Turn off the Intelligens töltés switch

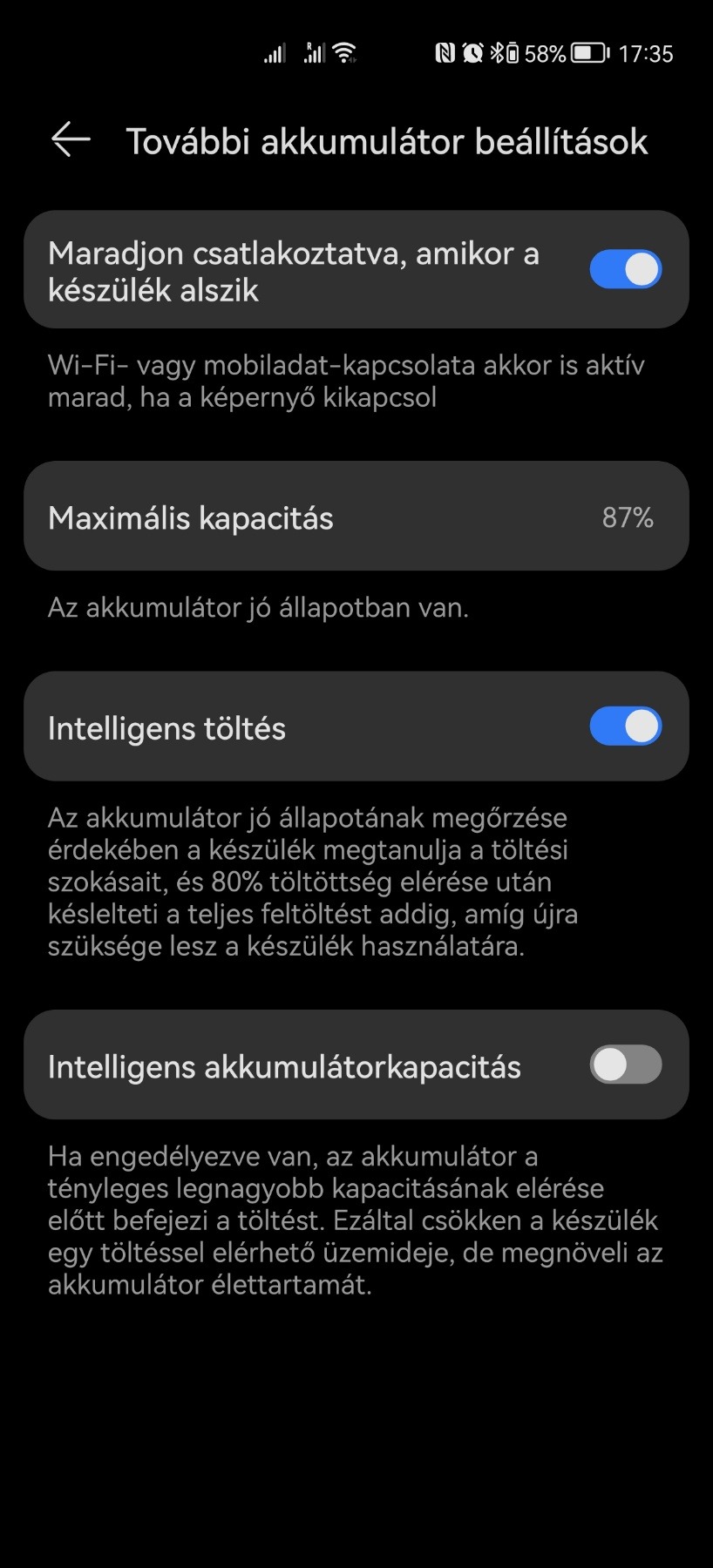[x=625, y=727]
